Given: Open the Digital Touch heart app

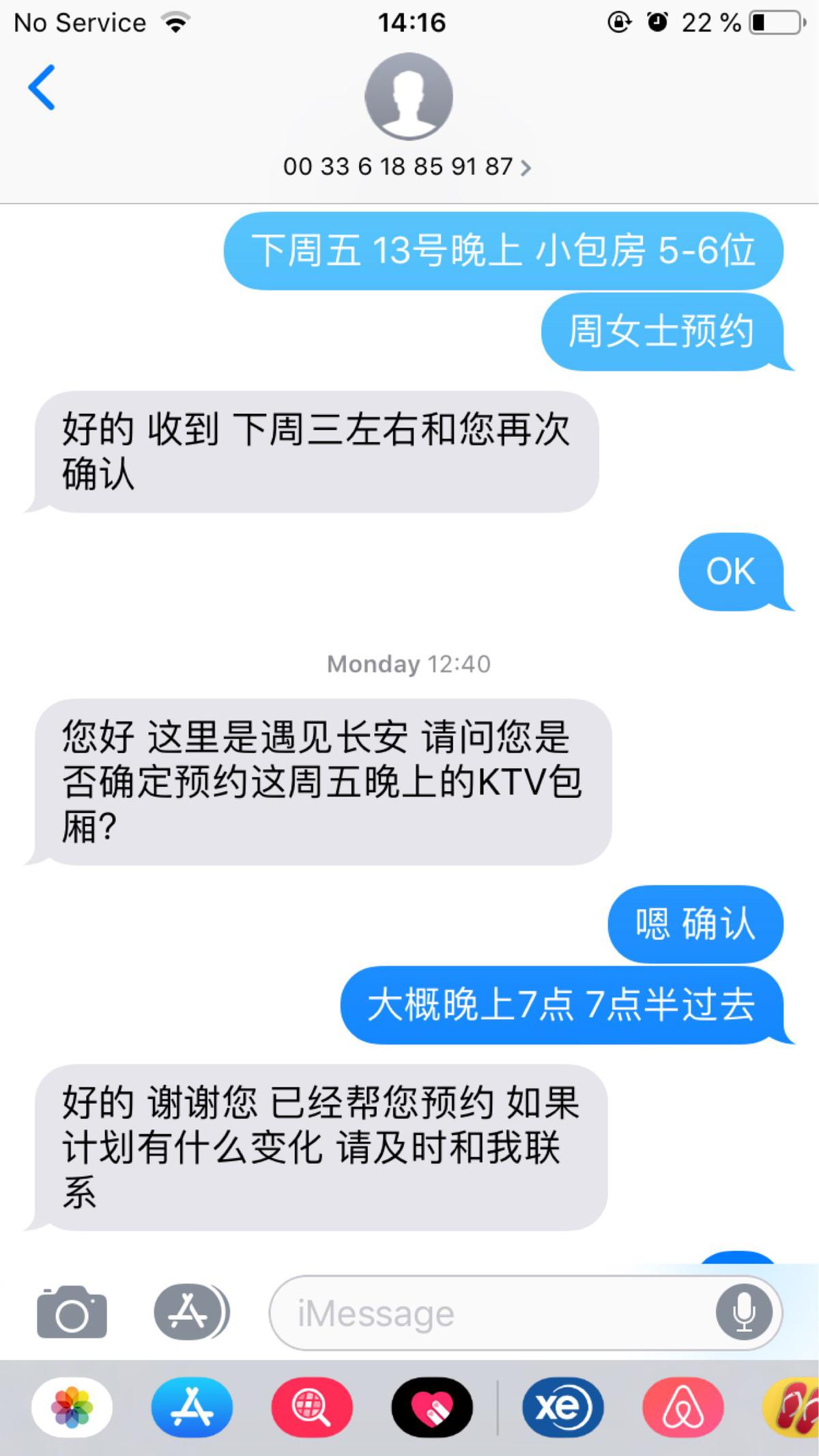Looking at the screenshot, I should tap(432, 1407).
